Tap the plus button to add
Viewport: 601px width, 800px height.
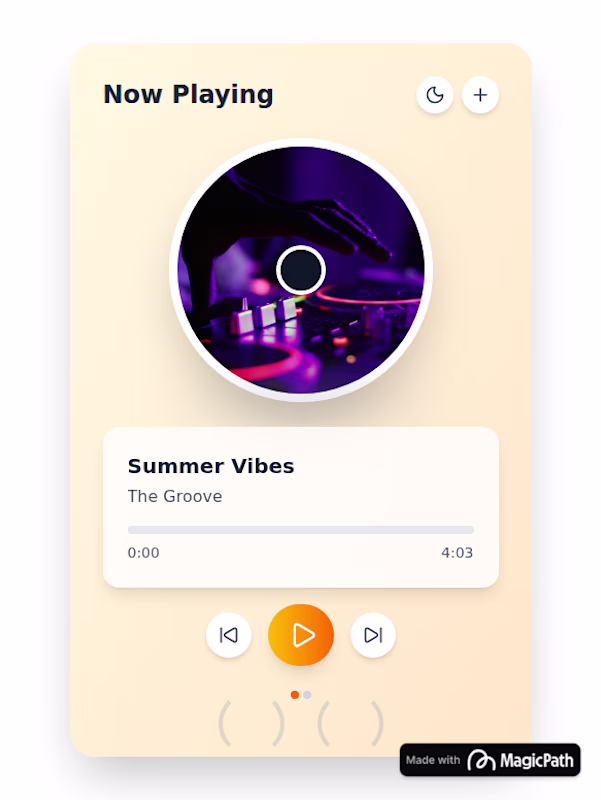click(480, 95)
